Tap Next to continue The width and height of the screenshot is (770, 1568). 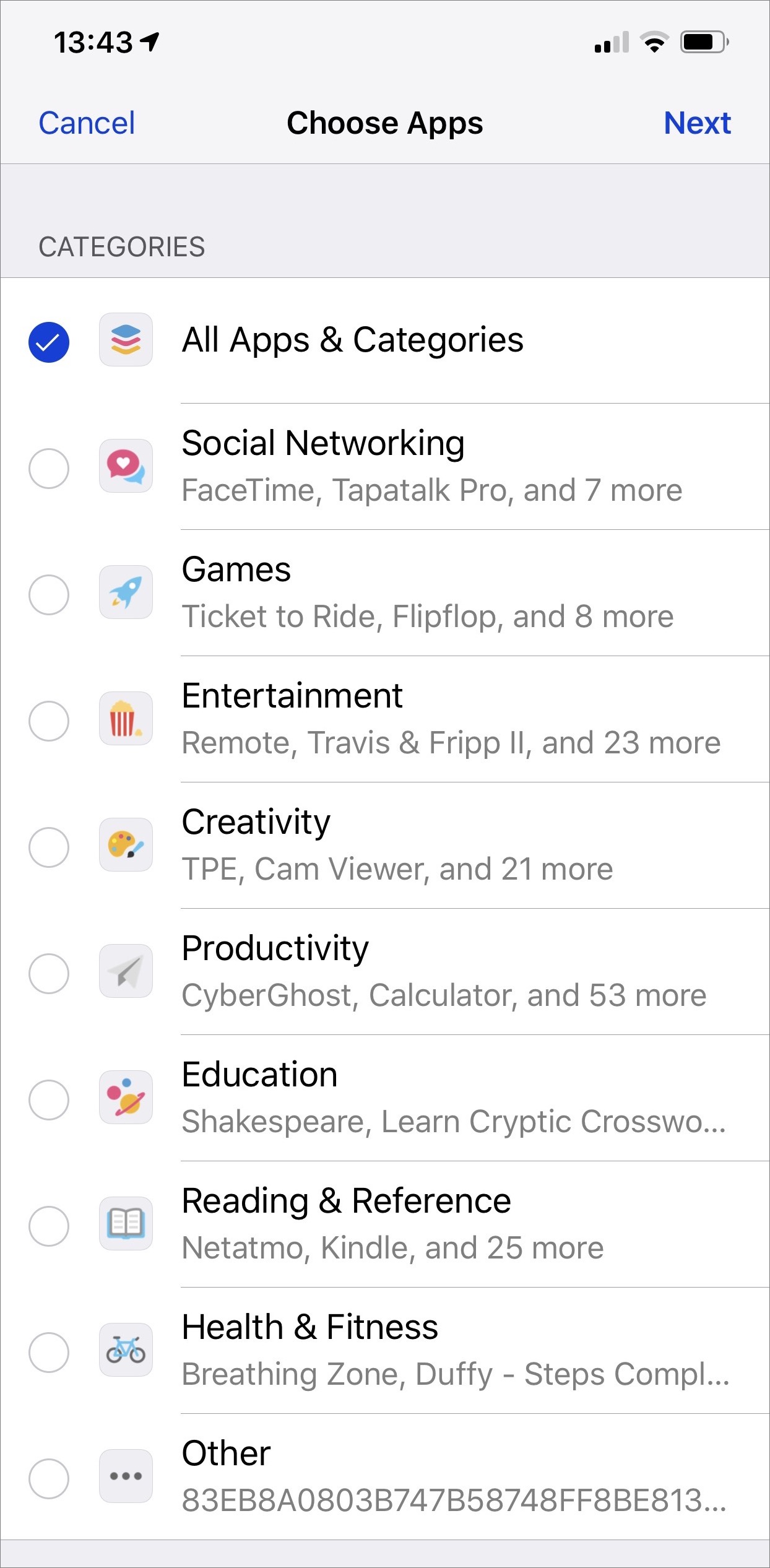[697, 123]
